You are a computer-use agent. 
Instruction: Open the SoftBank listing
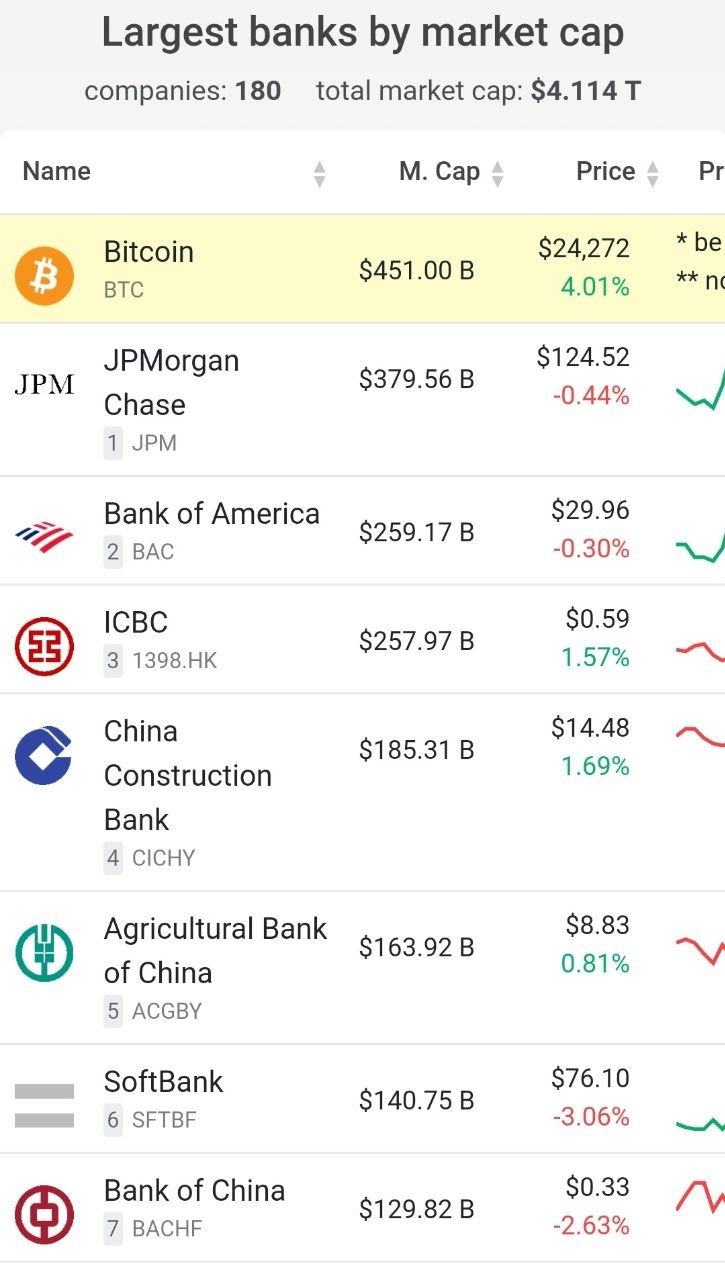(362, 1099)
